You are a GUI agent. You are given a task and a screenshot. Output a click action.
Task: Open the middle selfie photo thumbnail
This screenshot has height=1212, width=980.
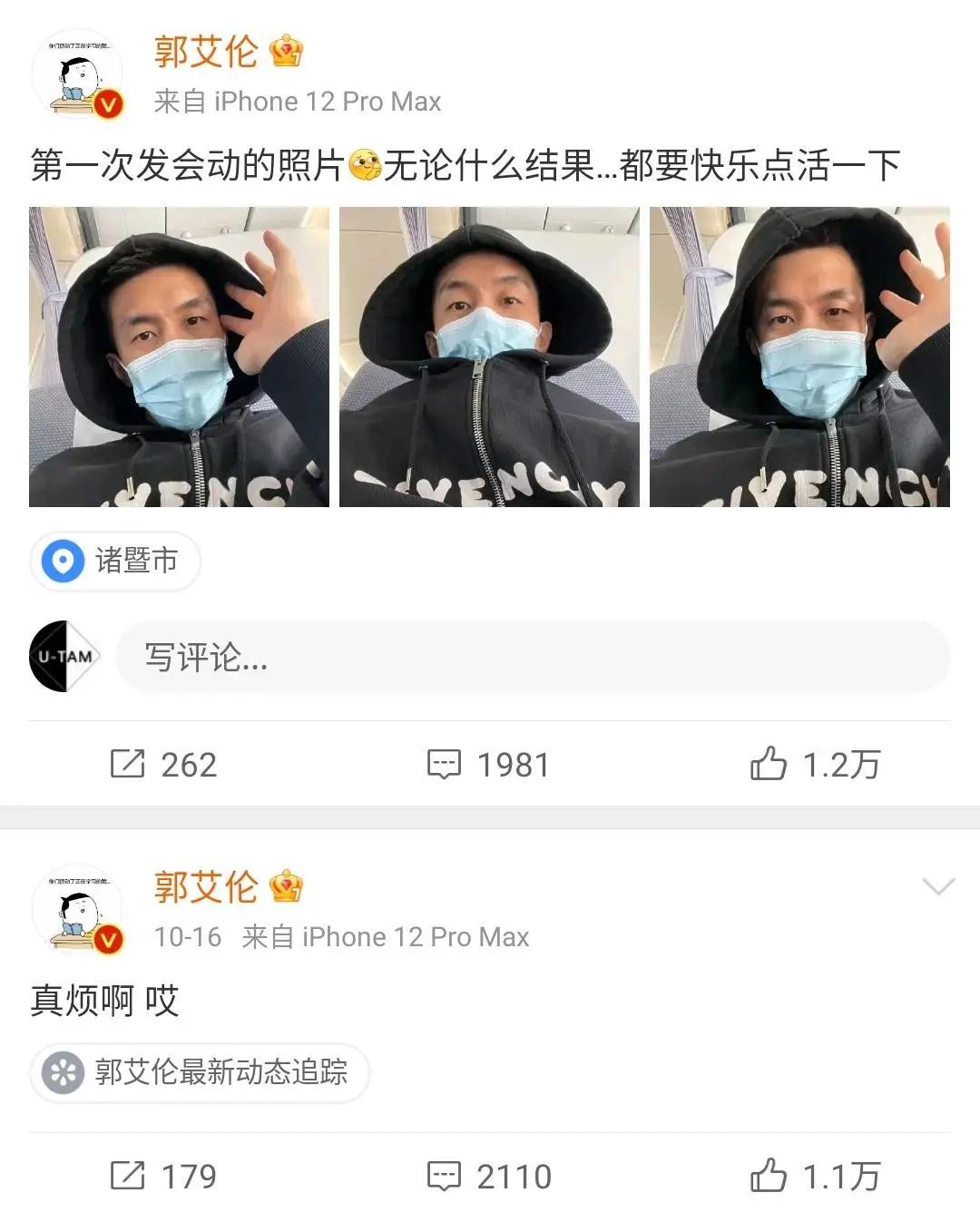click(488, 357)
